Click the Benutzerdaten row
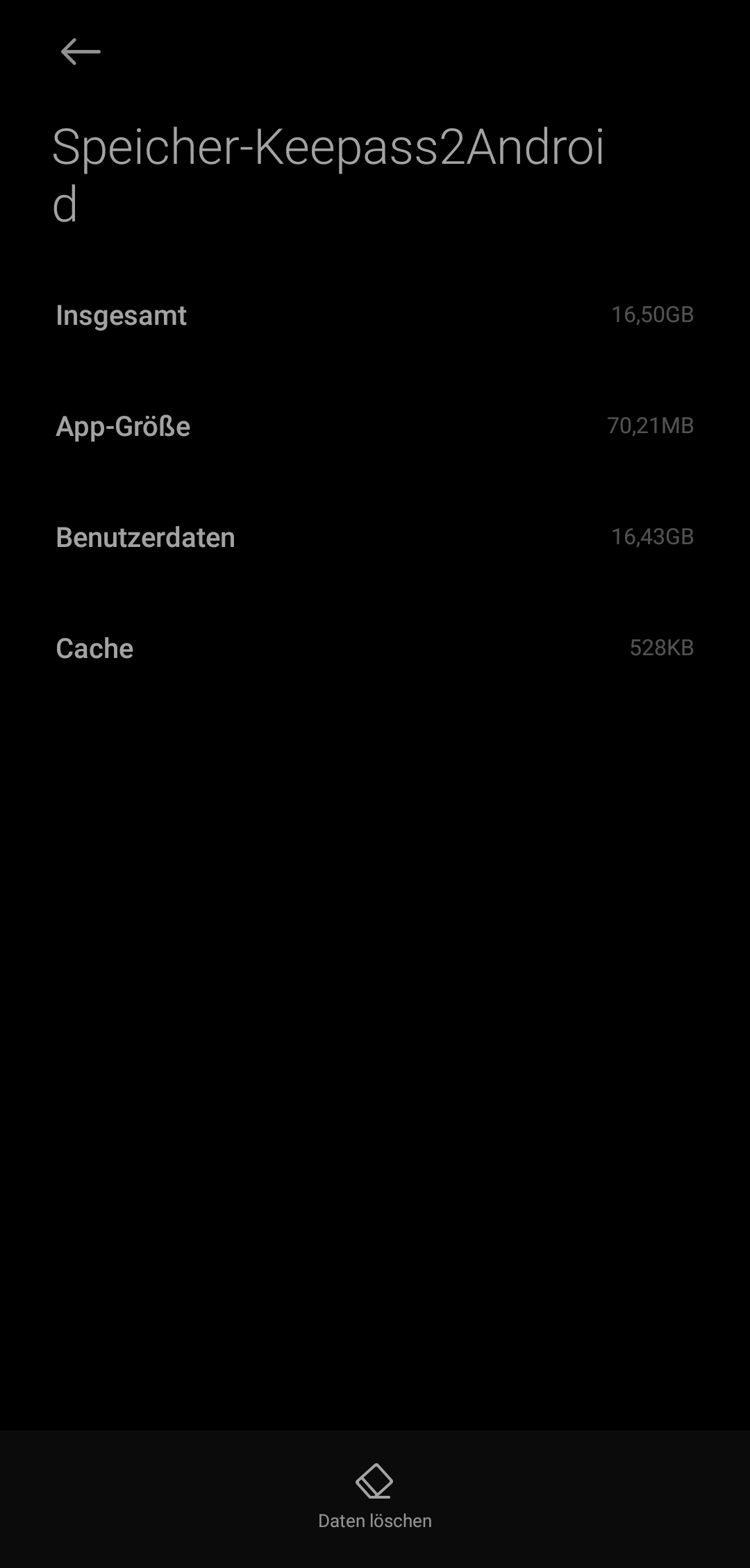750x1568 pixels. [146, 537]
